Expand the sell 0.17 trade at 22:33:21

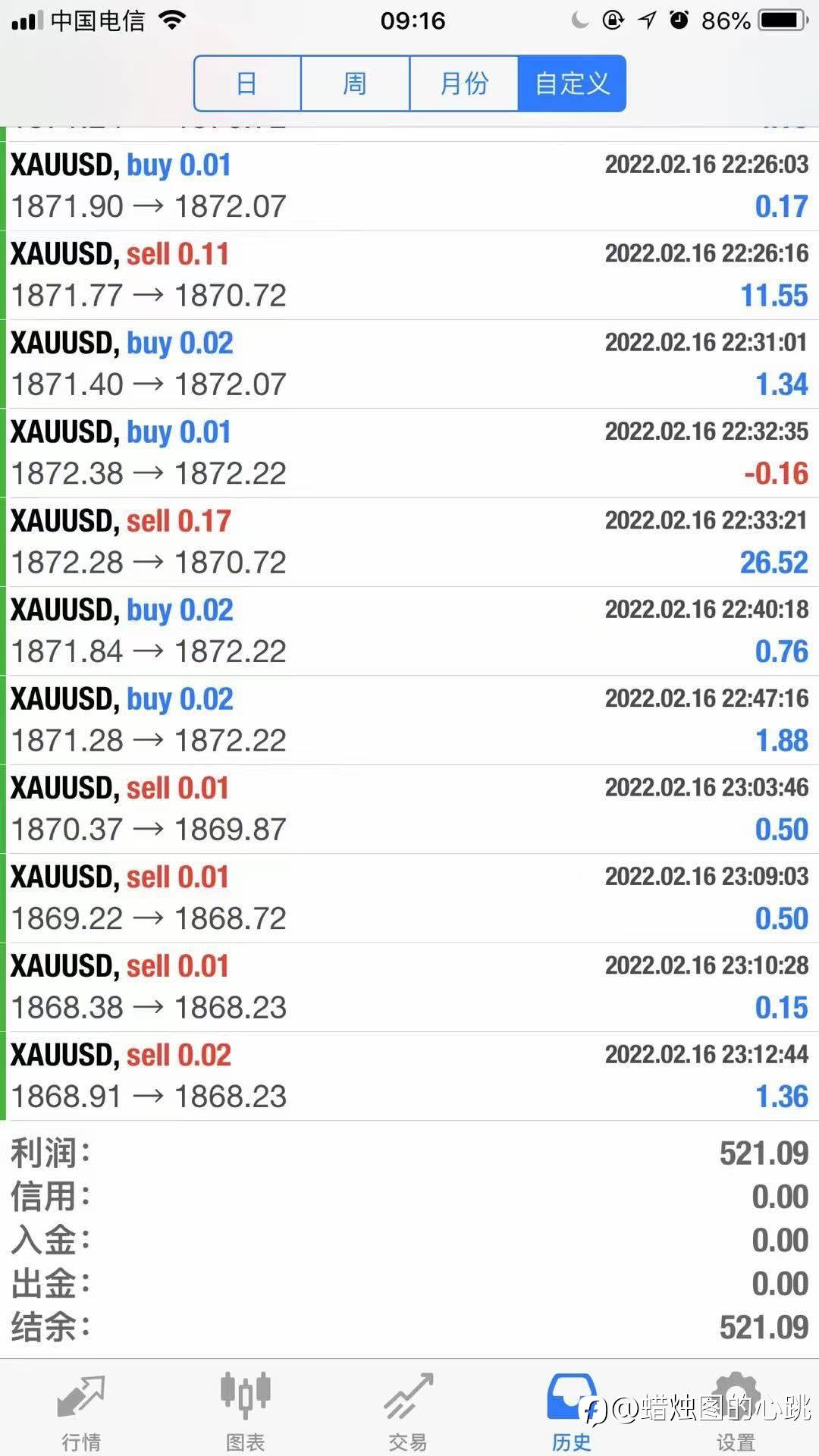tap(409, 542)
